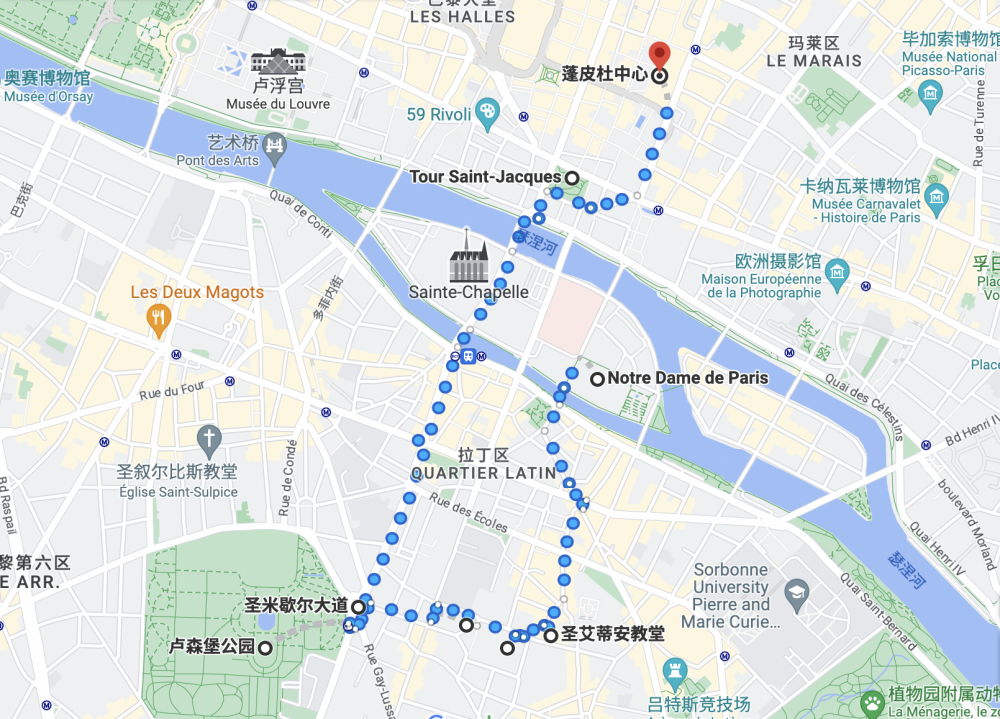Open the Notre Dame de Paris waypoint
Image resolution: width=1000 pixels, height=719 pixels.
click(x=597, y=378)
